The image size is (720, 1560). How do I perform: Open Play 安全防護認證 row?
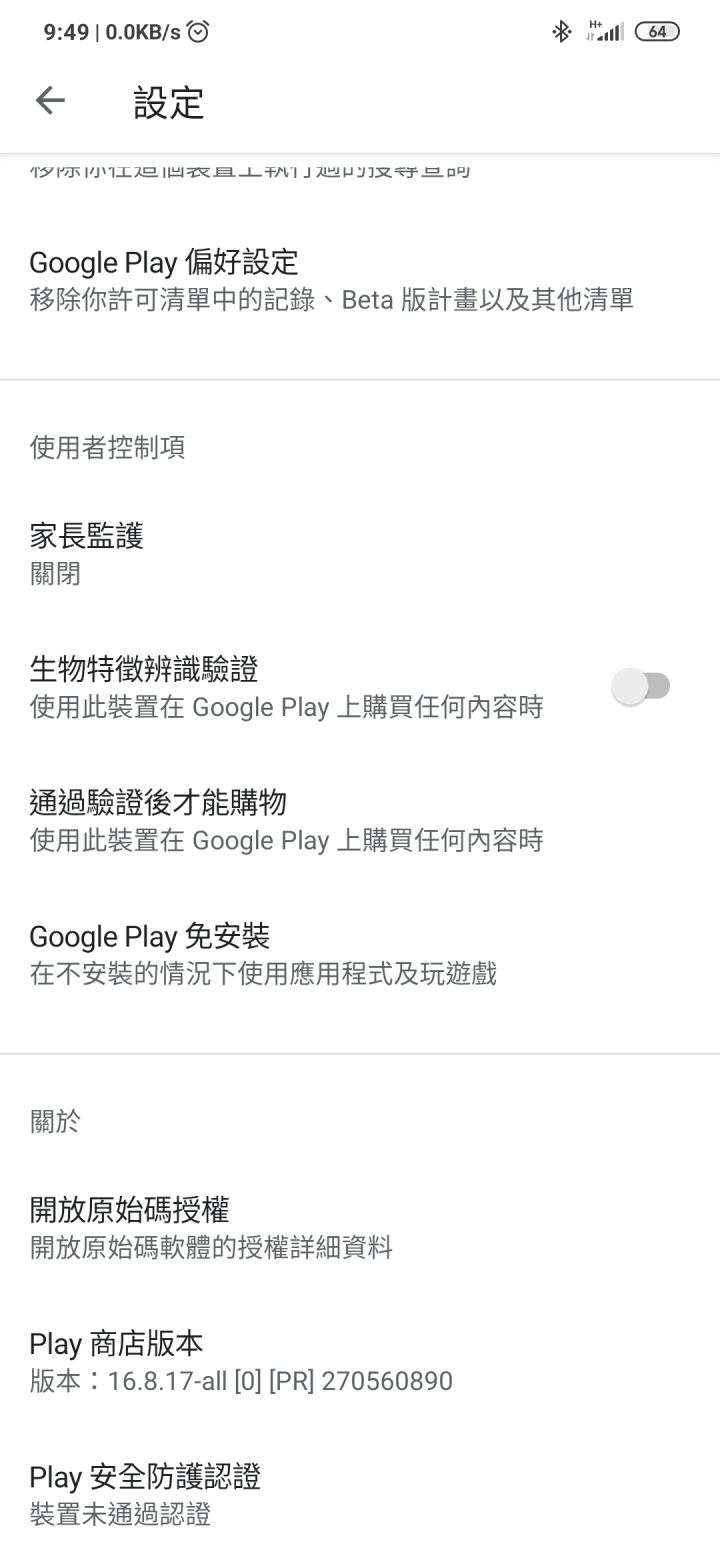(x=360, y=1495)
